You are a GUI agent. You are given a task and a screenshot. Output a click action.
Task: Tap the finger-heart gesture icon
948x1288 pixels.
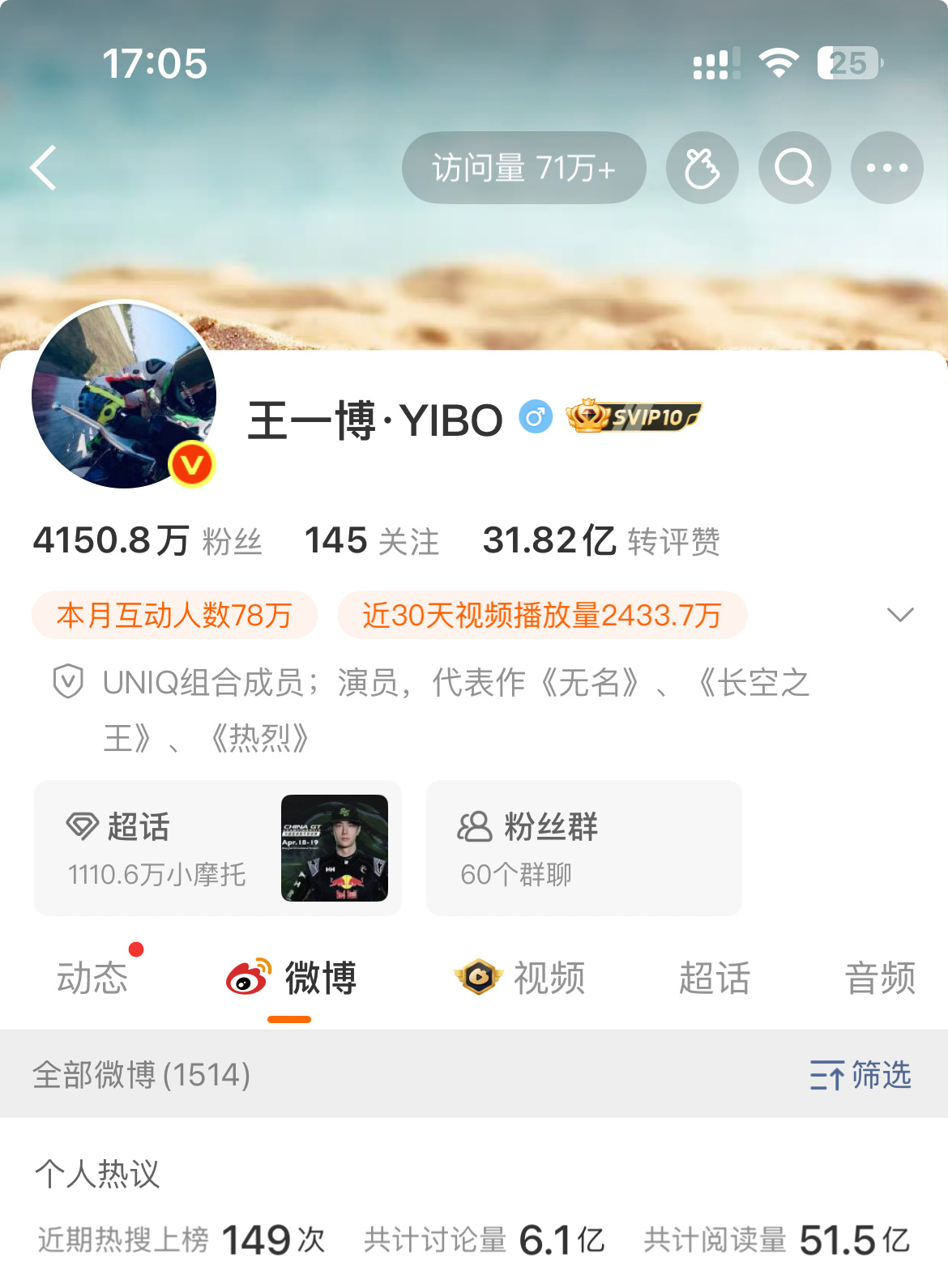tap(702, 168)
